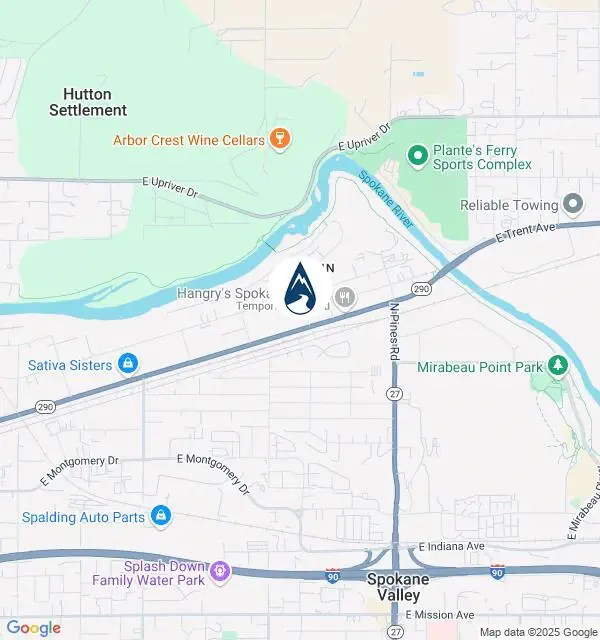Open Splash Down Family Water Park marker

pos(219,571)
